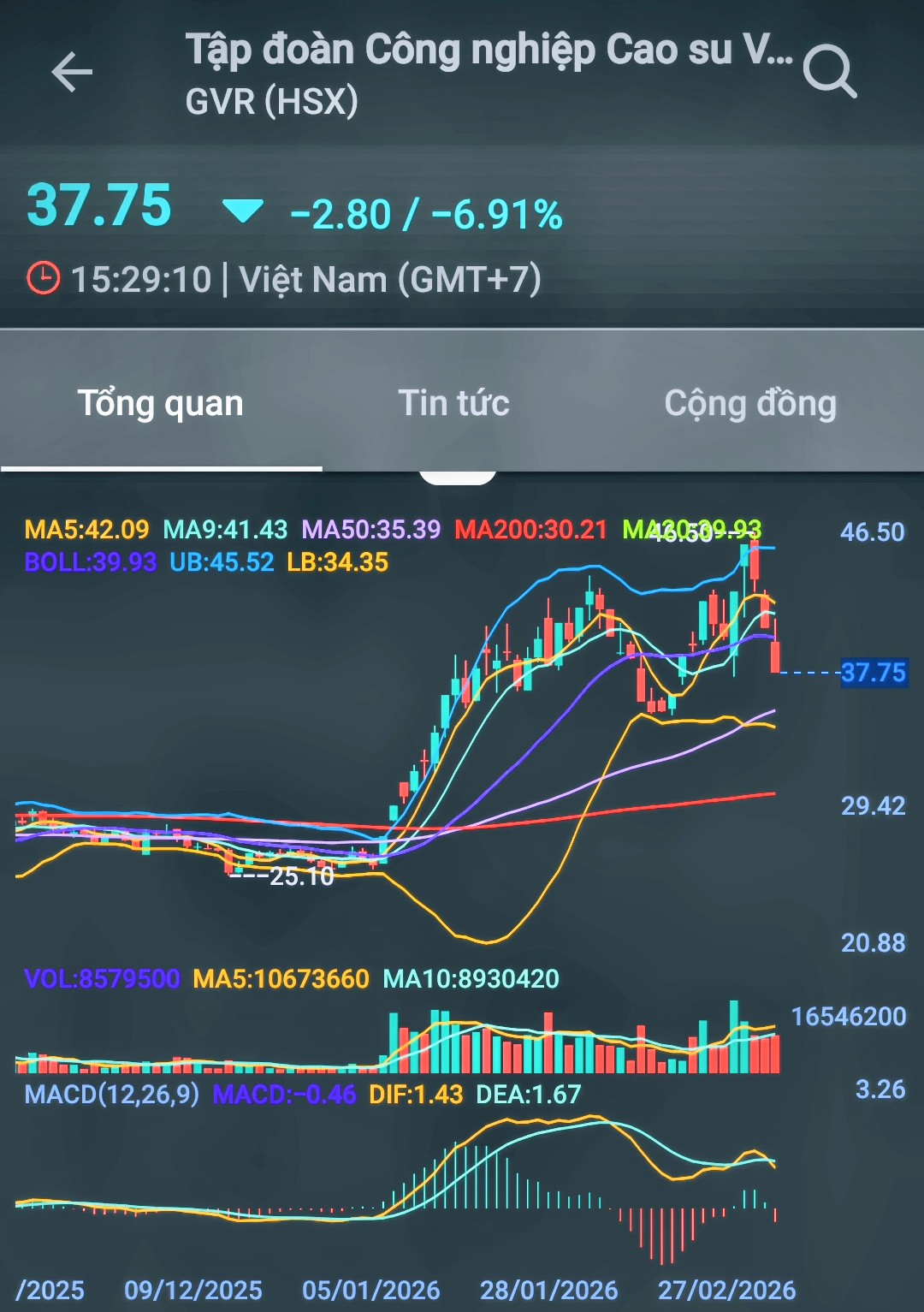Open the Cộng đồng tab
This screenshot has width=924, height=1312.
click(x=750, y=403)
